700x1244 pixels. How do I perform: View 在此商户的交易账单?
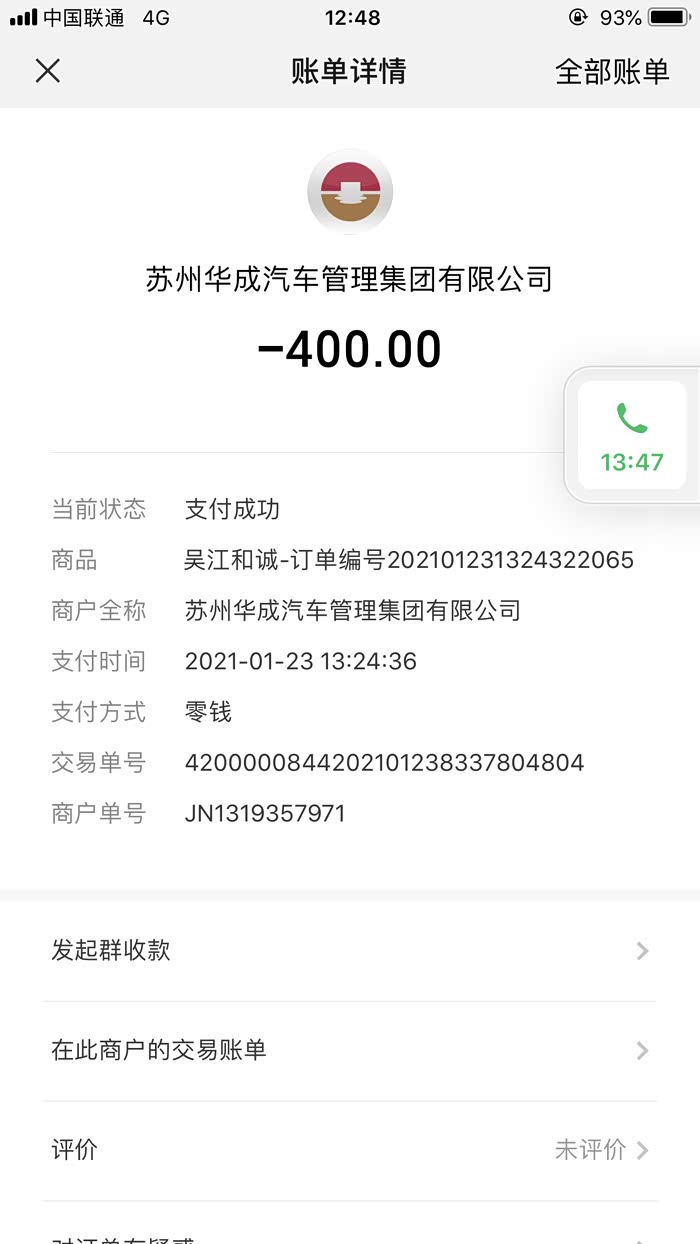point(350,1050)
